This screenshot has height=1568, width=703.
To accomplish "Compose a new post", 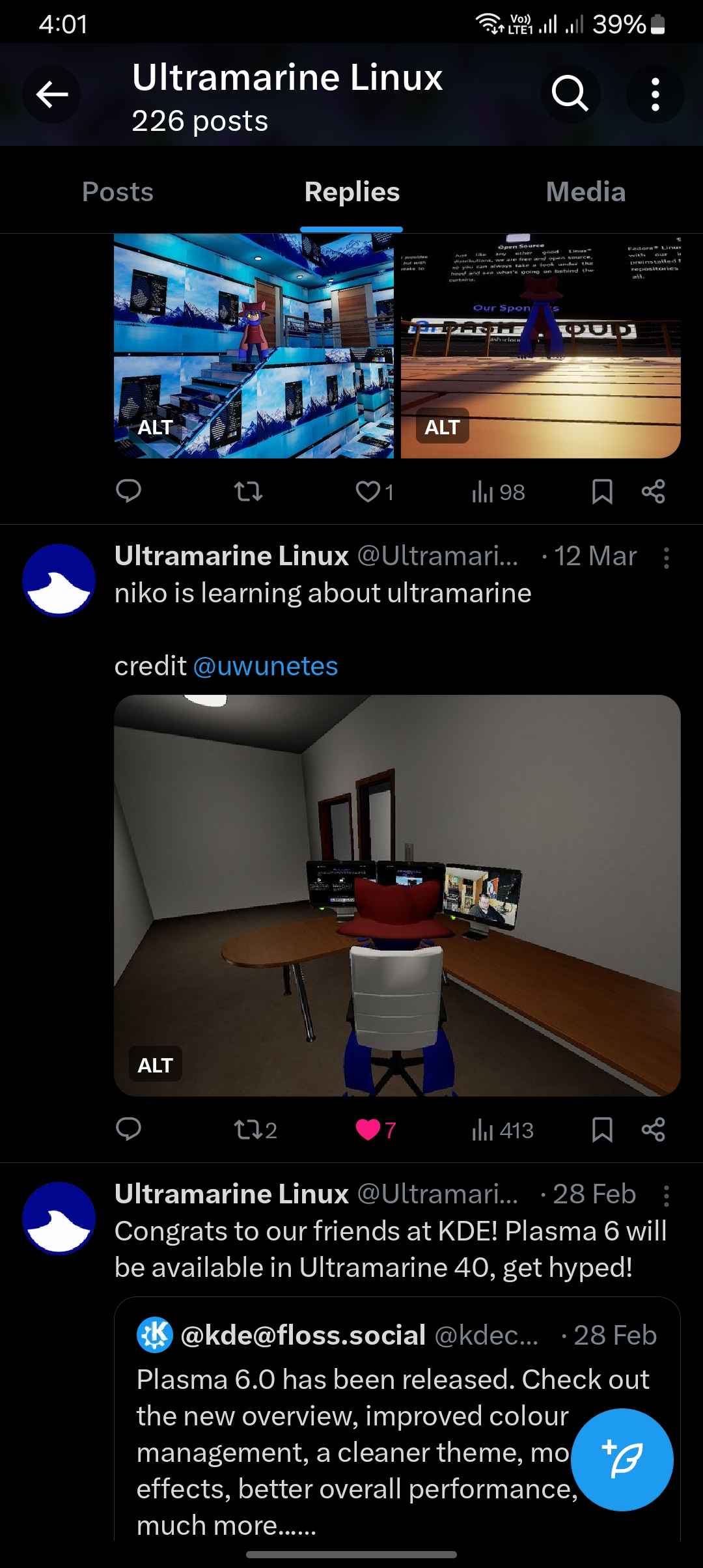I will click(x=622, y=1459).
